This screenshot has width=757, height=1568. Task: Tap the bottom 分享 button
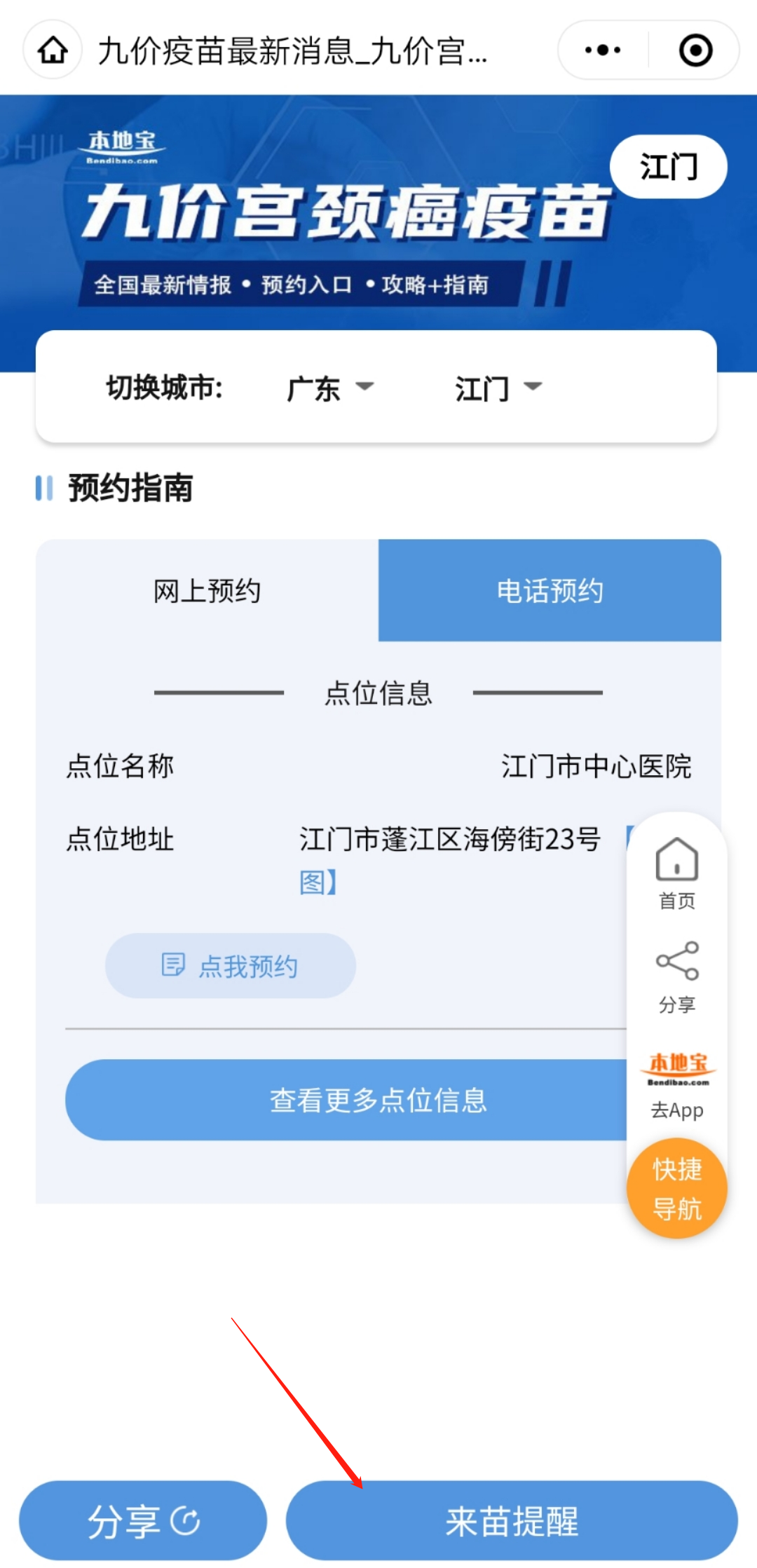(143, 1520)
